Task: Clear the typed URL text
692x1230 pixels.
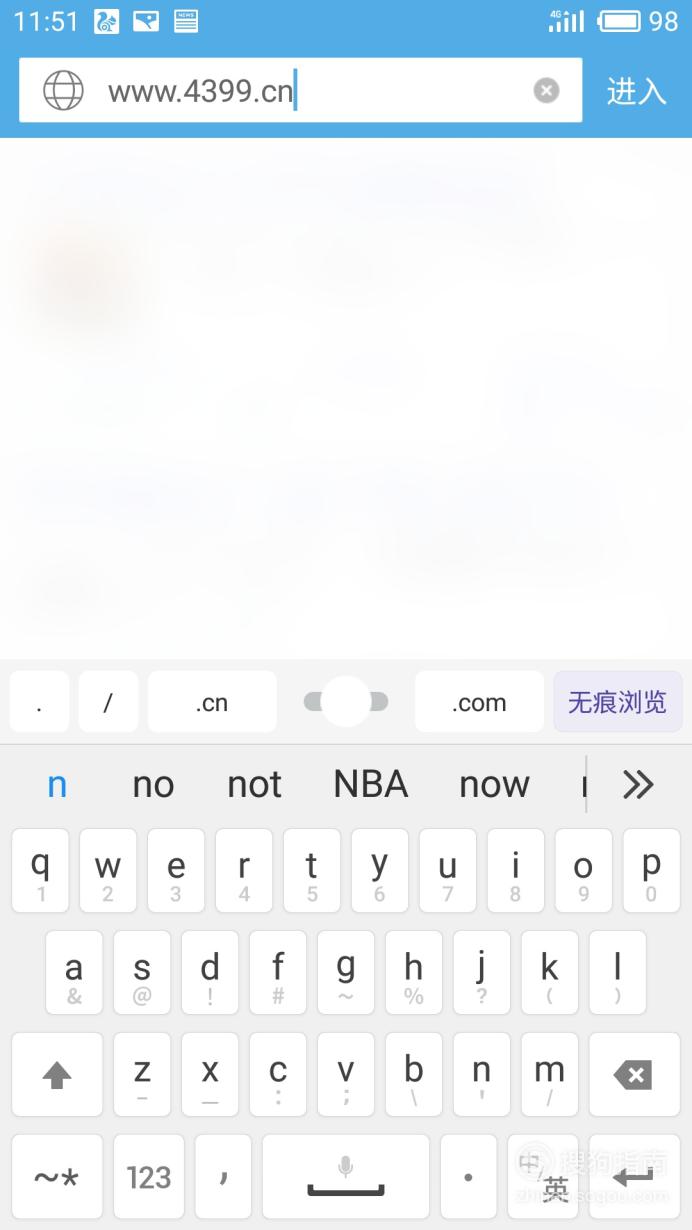Action: pos(546,91)
